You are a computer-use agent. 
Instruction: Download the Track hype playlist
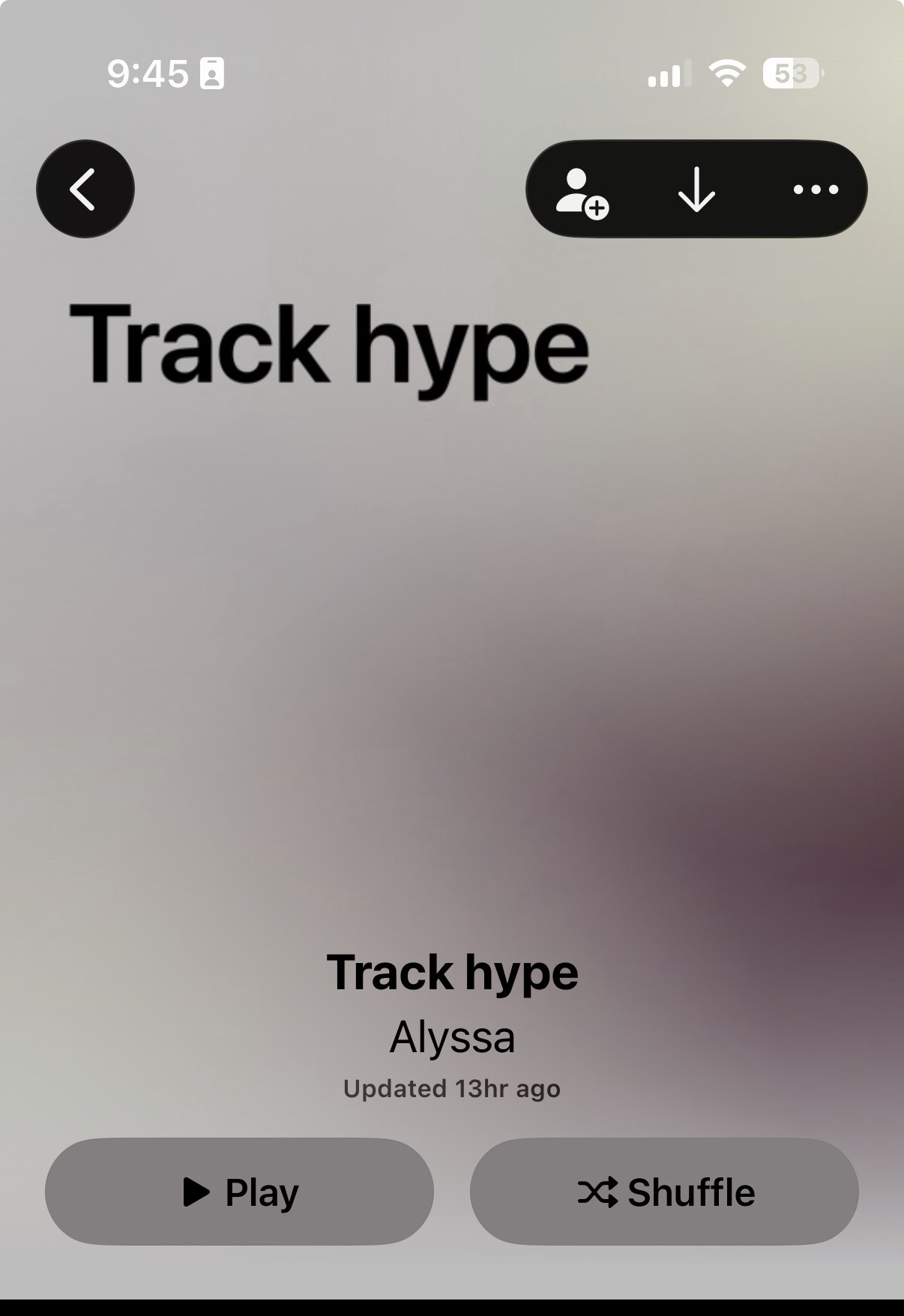[696, 190]
